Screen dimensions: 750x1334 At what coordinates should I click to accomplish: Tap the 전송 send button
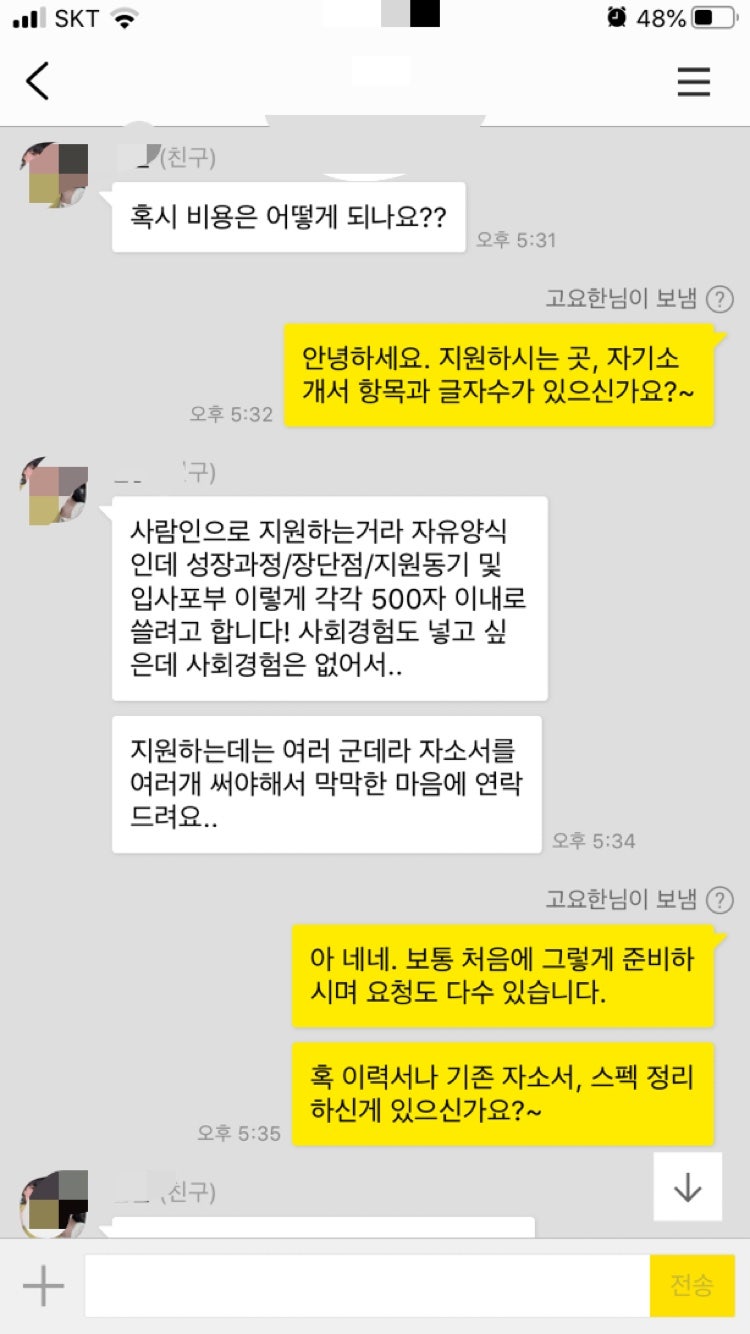691,1286
